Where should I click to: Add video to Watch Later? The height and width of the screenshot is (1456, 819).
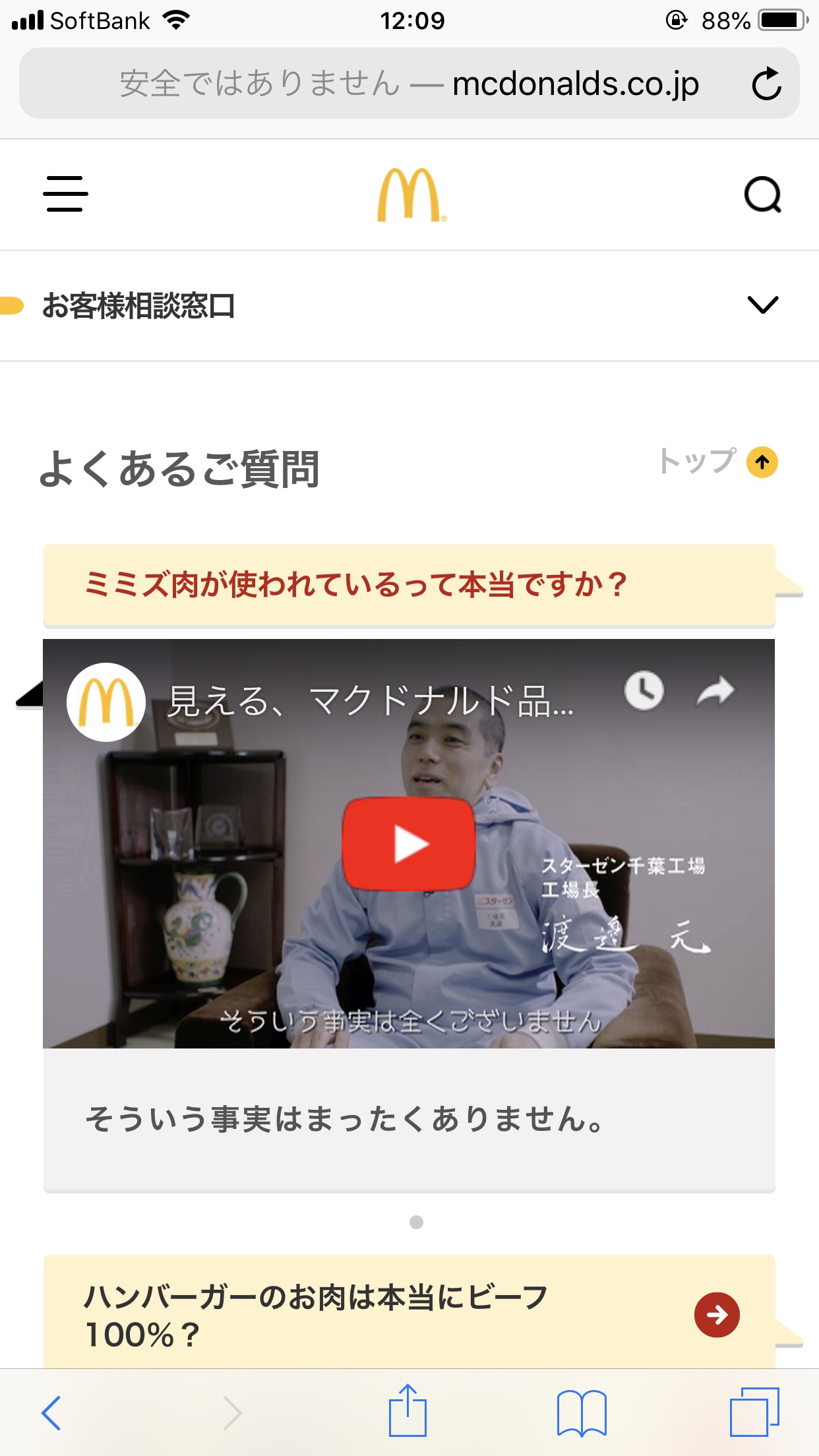coord(644,690)
